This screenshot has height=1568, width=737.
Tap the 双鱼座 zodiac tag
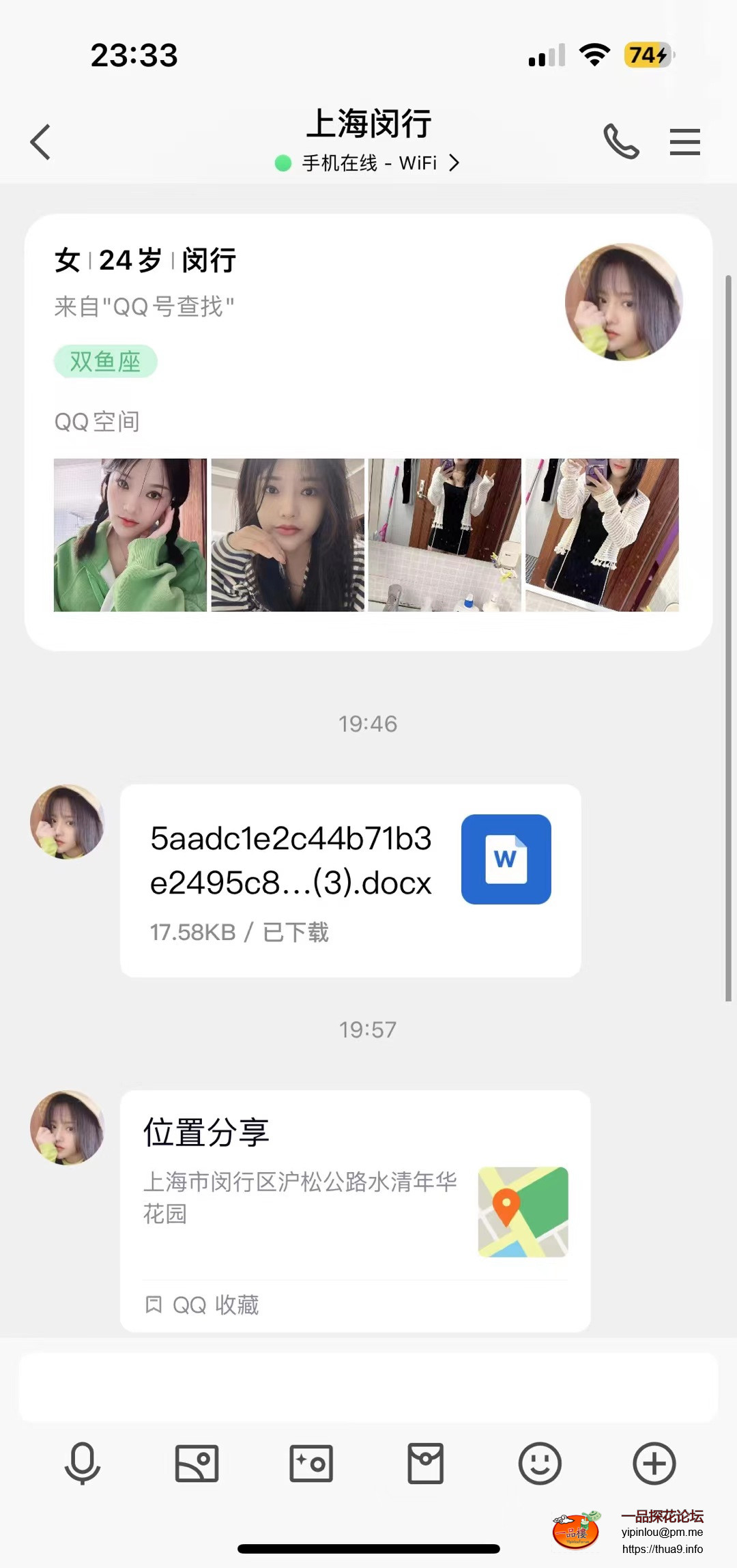pyautogui.click(x=105, y=362)
